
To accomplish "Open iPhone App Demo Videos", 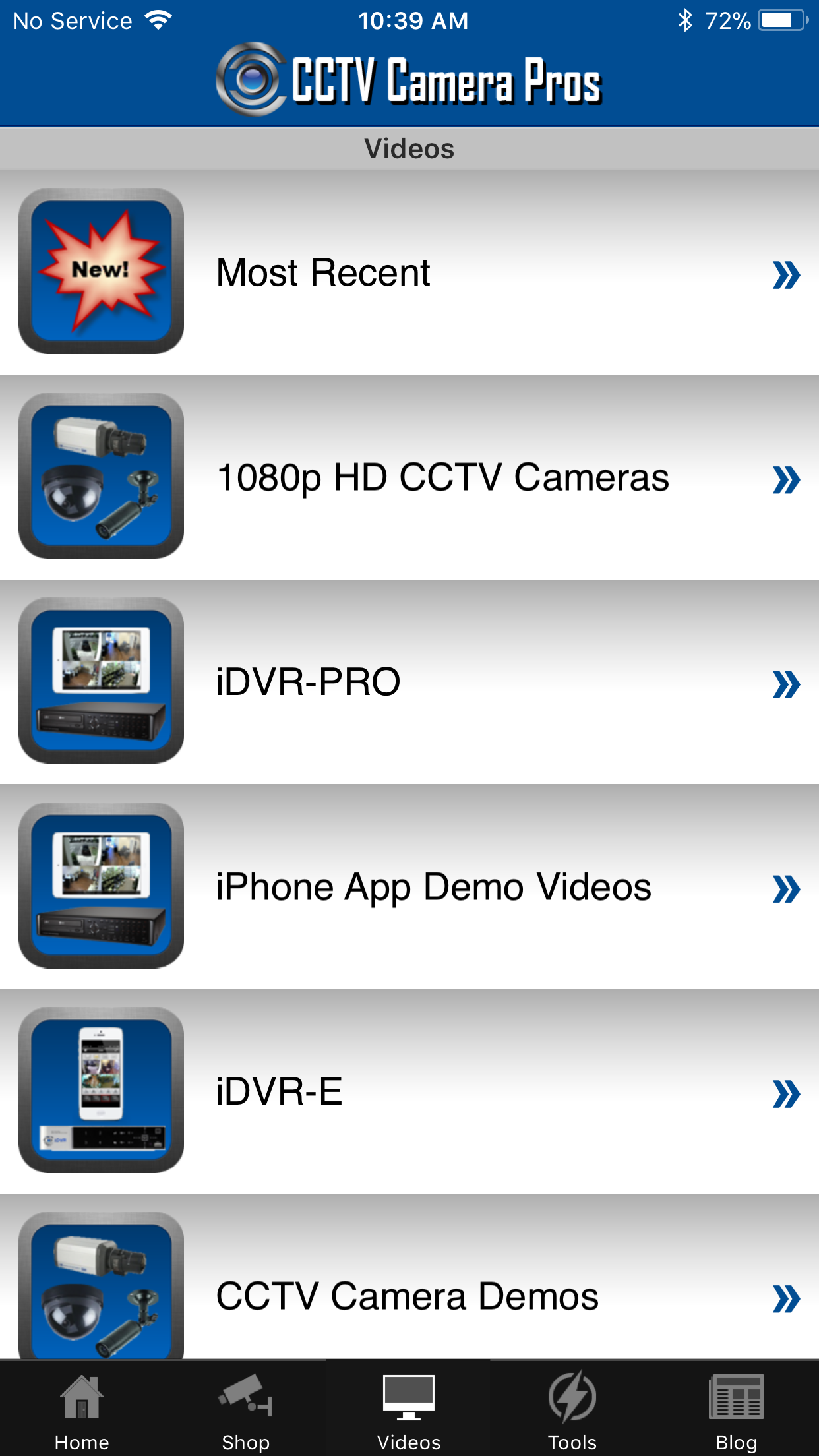I will pyautogui.click(x=409, y=886).
